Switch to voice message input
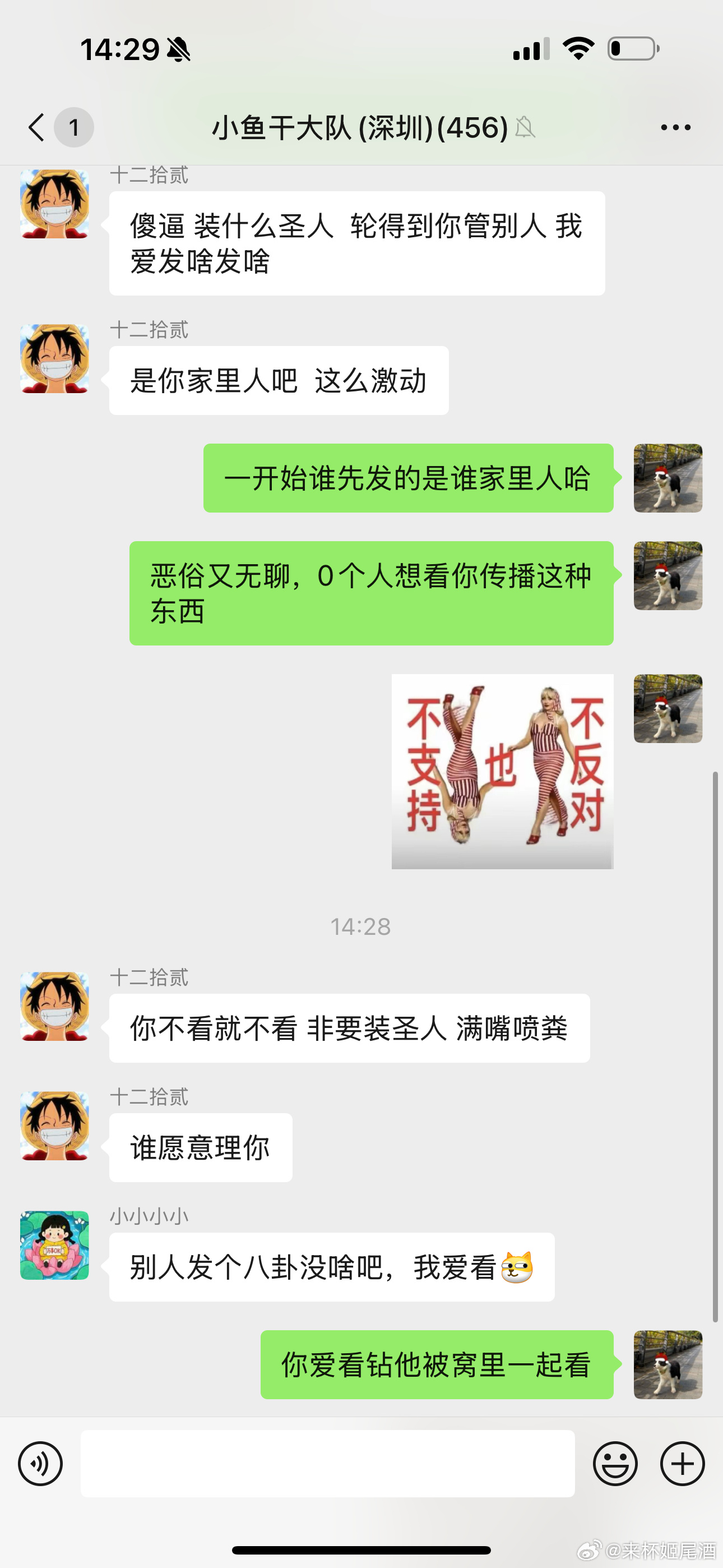 pyautogui.click(x=40, y=1463)
